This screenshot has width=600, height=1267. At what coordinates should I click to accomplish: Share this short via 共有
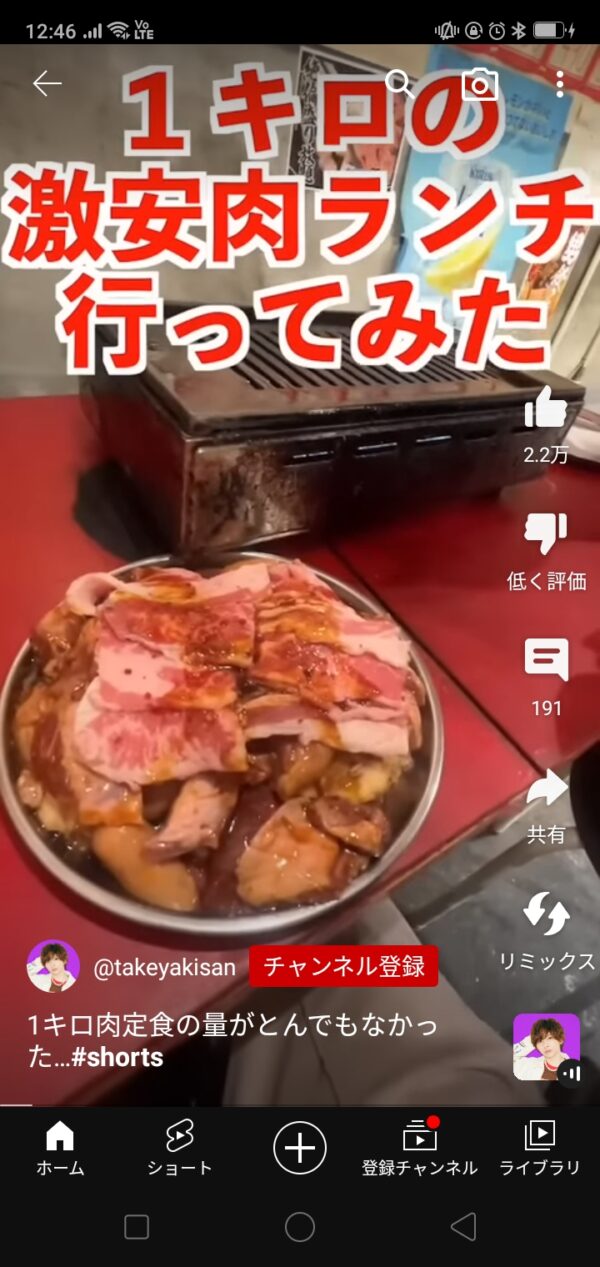click(x=546, y=788)
